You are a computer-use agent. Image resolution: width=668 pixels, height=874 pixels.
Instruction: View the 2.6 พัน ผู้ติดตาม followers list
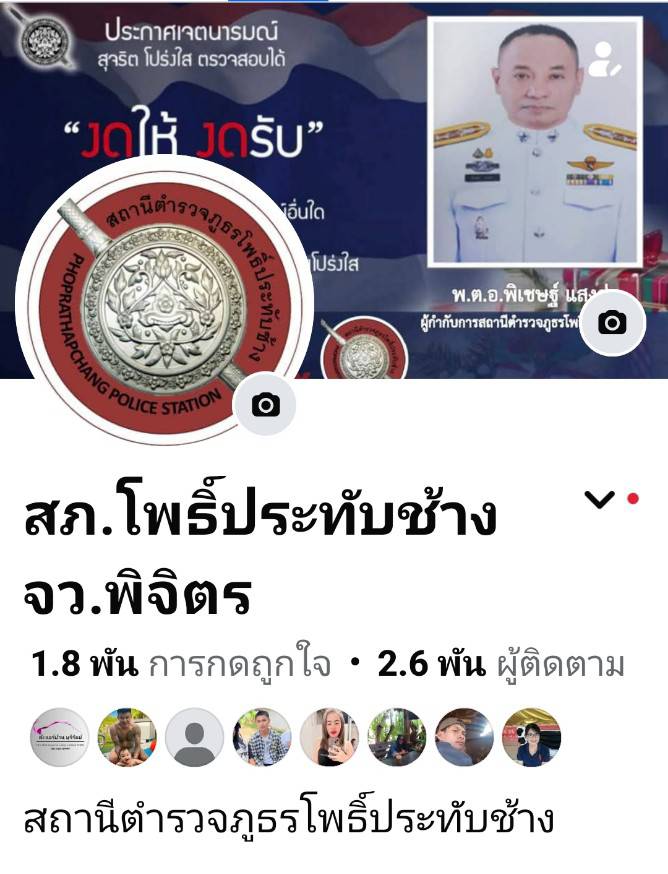pos(500,664)
